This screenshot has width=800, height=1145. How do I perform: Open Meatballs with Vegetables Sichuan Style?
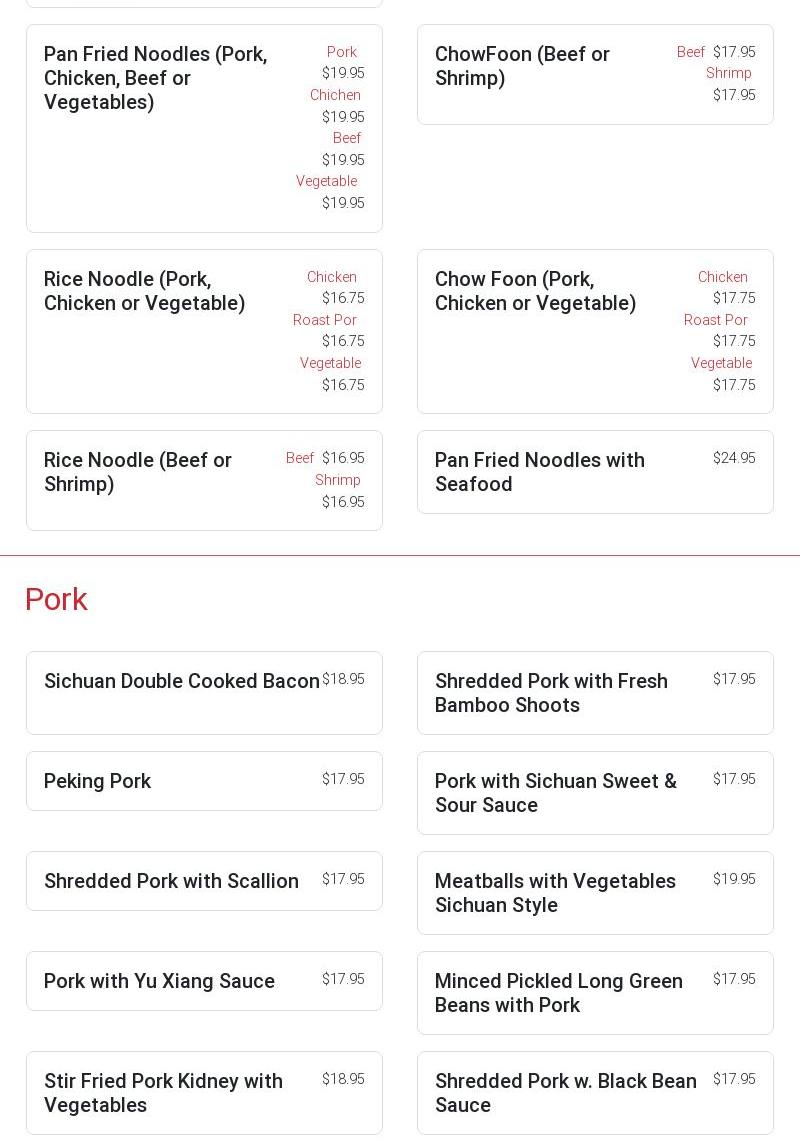pyautogui.click(x=555, y=893)
